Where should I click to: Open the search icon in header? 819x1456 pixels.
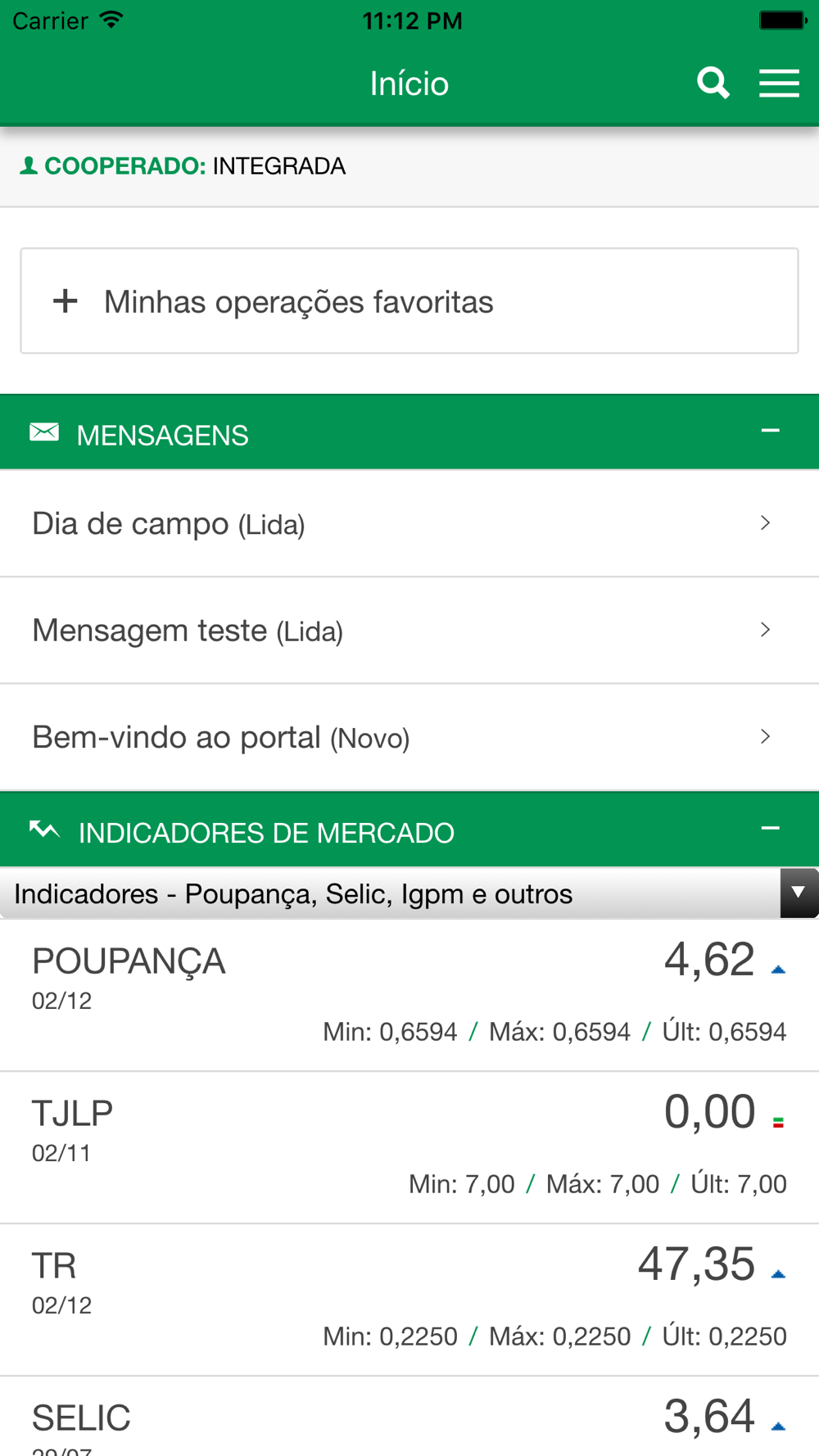tap(713, 83)
